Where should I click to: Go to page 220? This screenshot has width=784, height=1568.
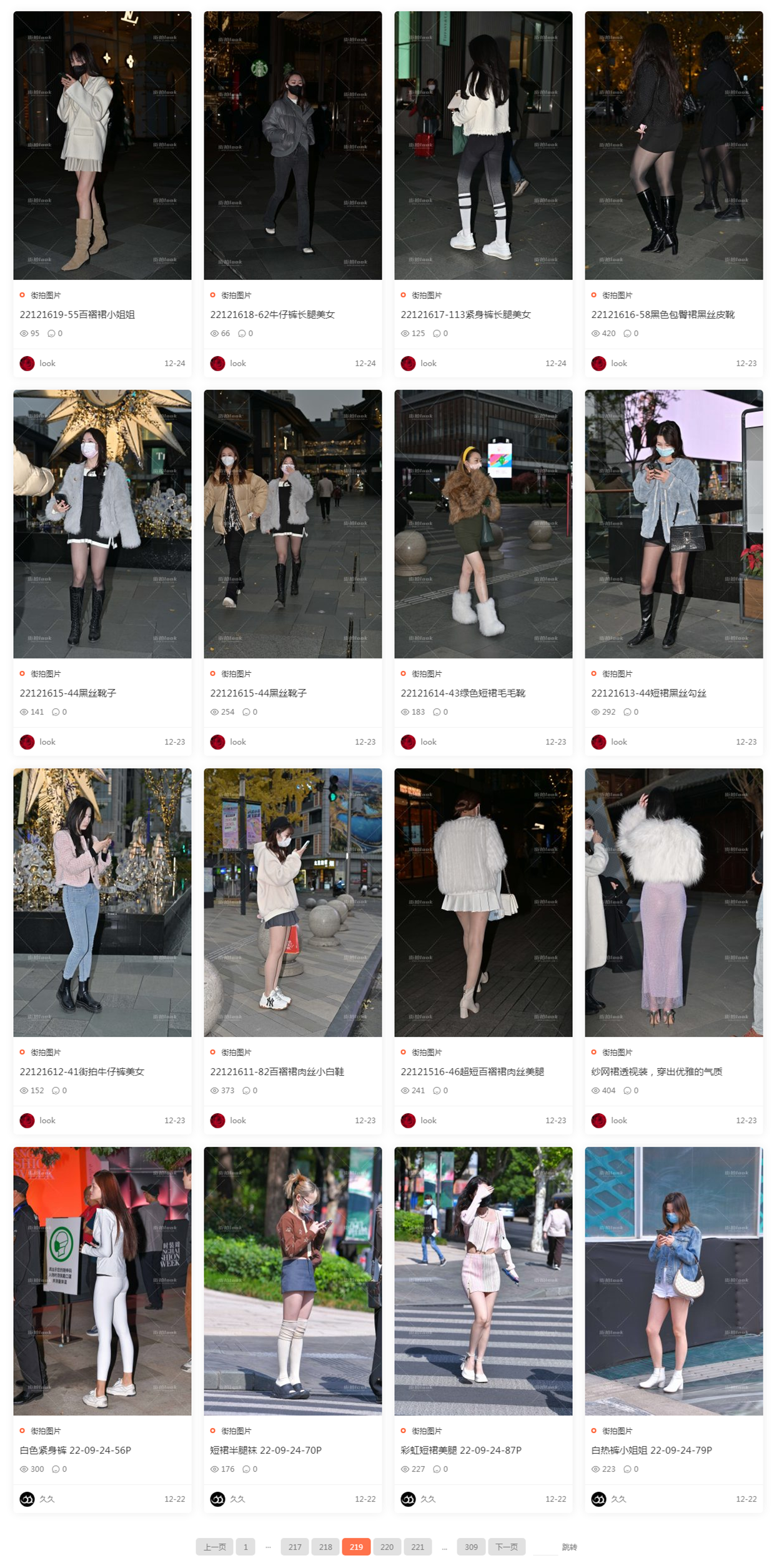(x=387, y=1547)
